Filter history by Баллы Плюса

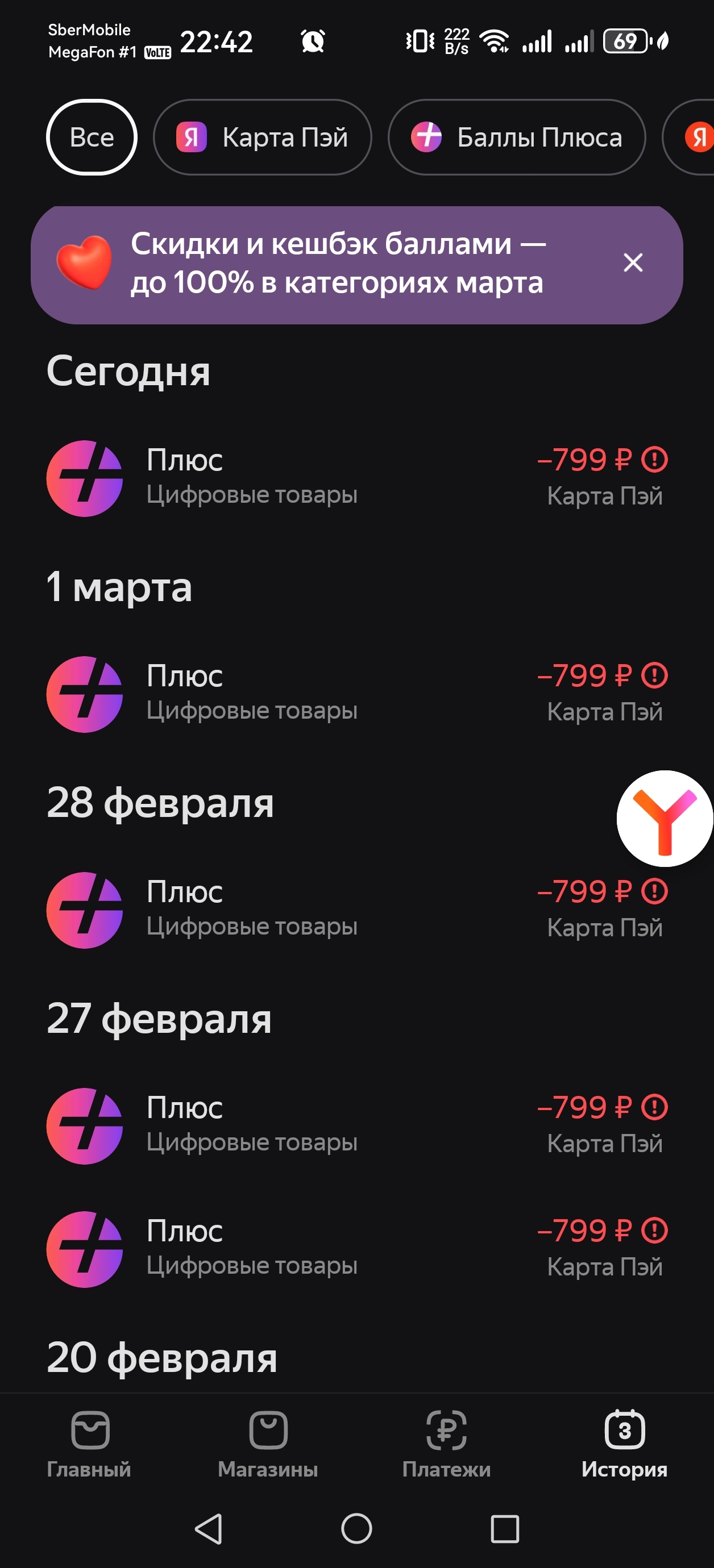point(517,137)
